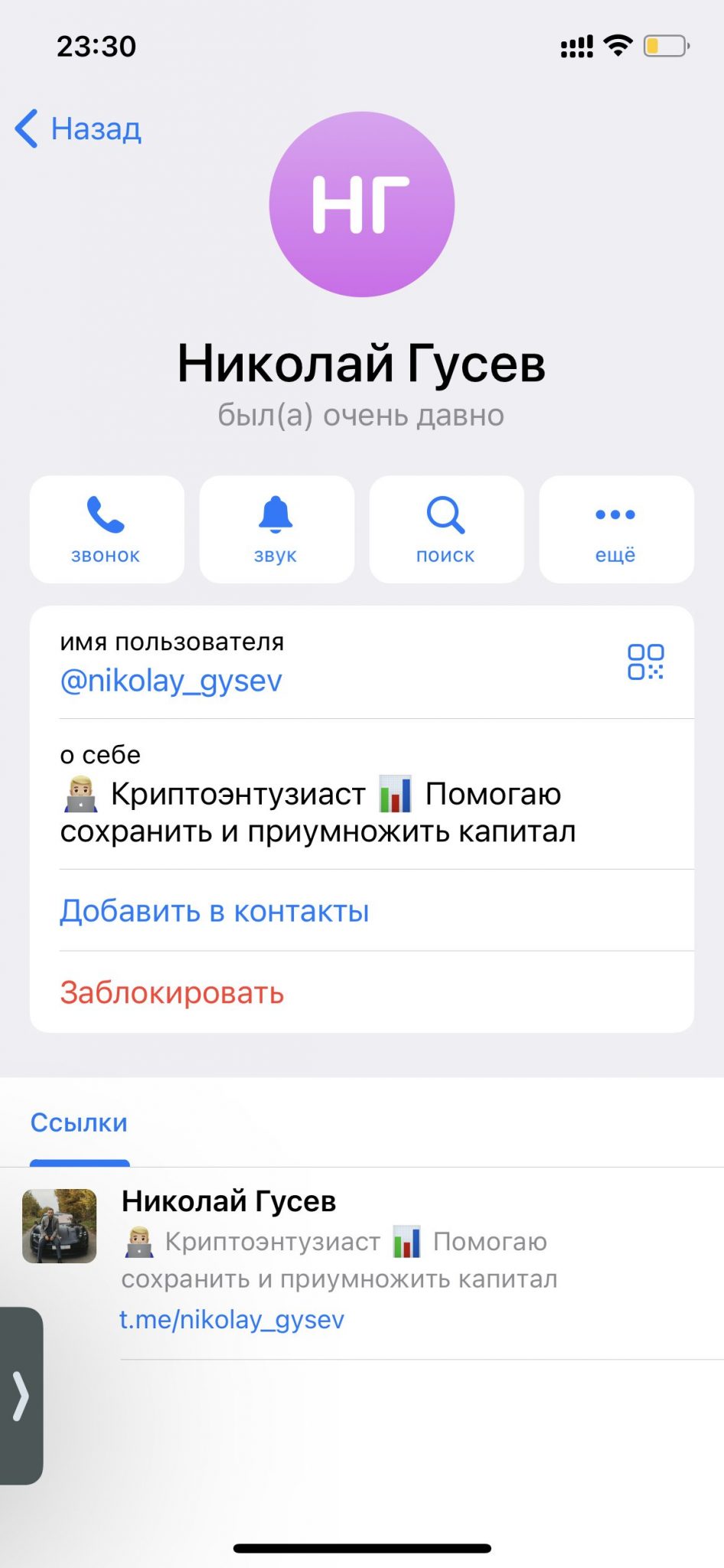Open the t.me/nikolay_gysev link
Screen dimensions: 724x1568
tap(232, 1319)
